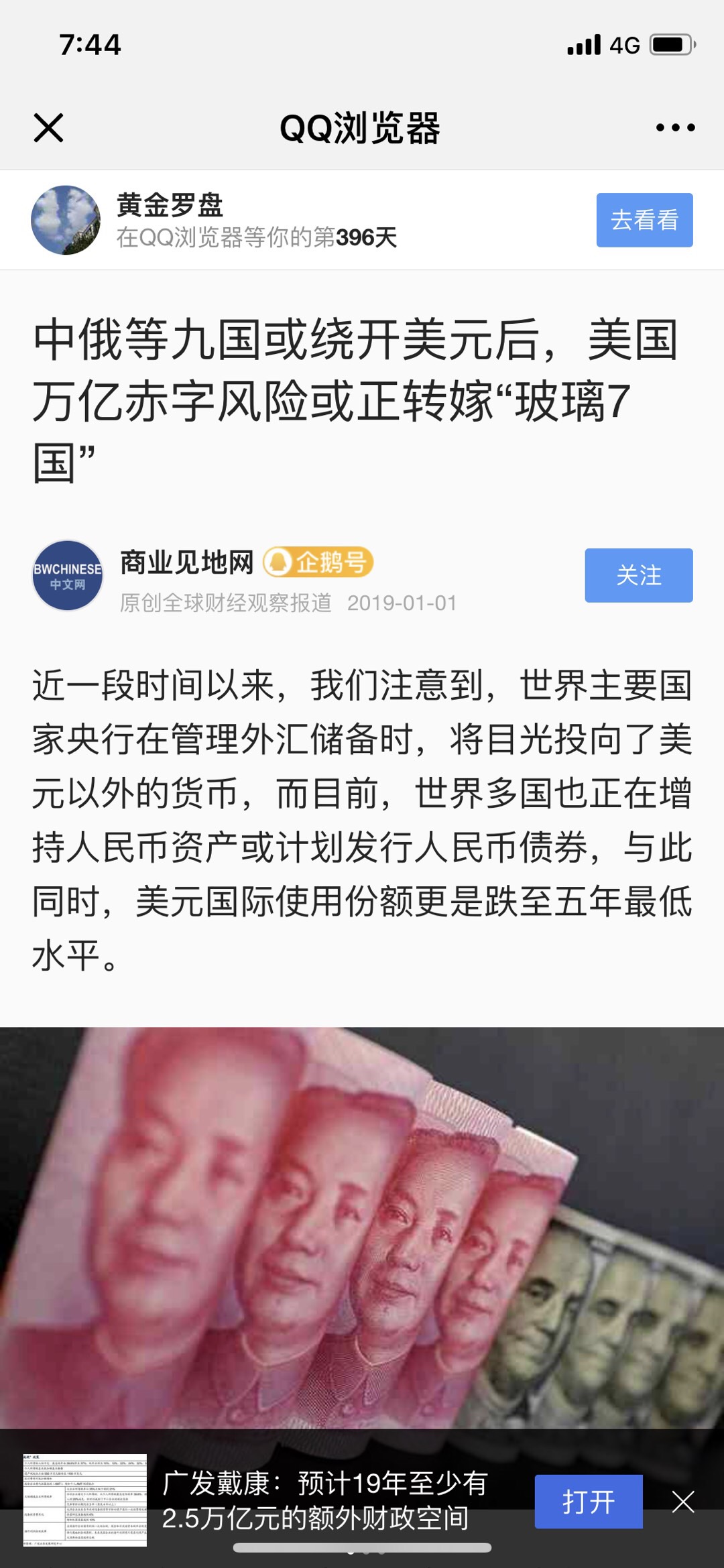The image size is (724, 1568).
Task: Open 黄金罗盘 profile avatar
Action: 66,220
